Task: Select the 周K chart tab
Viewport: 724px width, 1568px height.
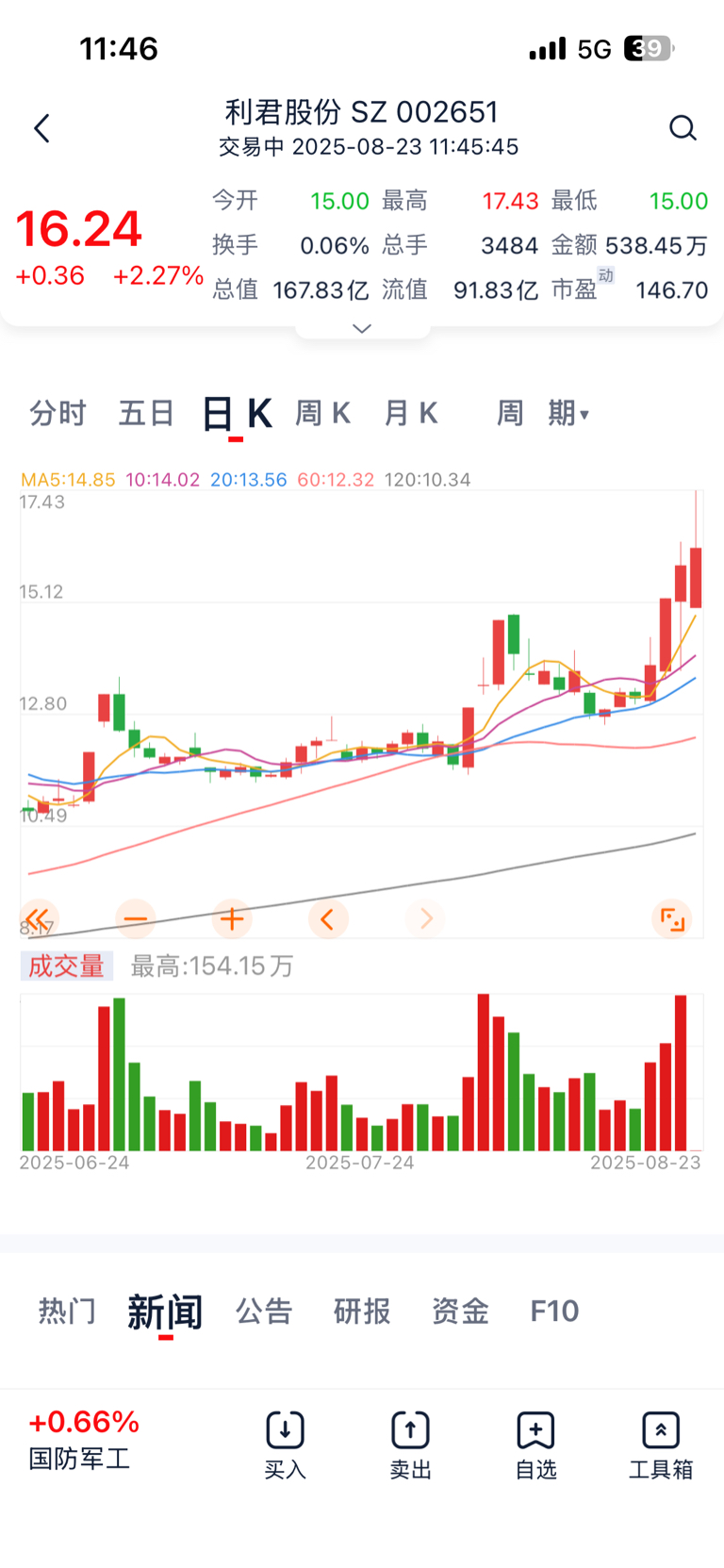Action: 322,413
